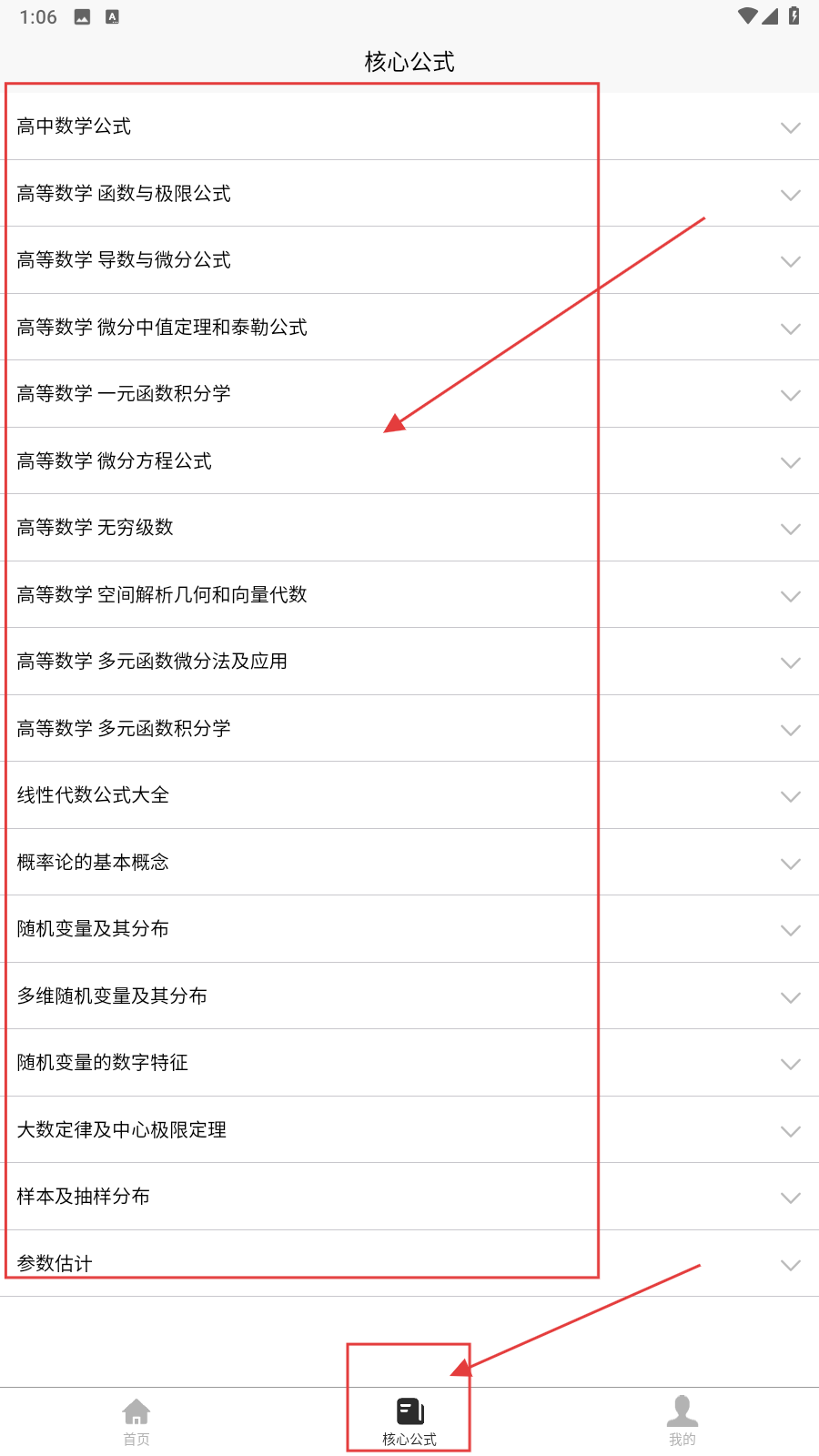Open 线性代数公式大全 row
This screenshot has width=819, height=1456.
(x=409, y=795)
